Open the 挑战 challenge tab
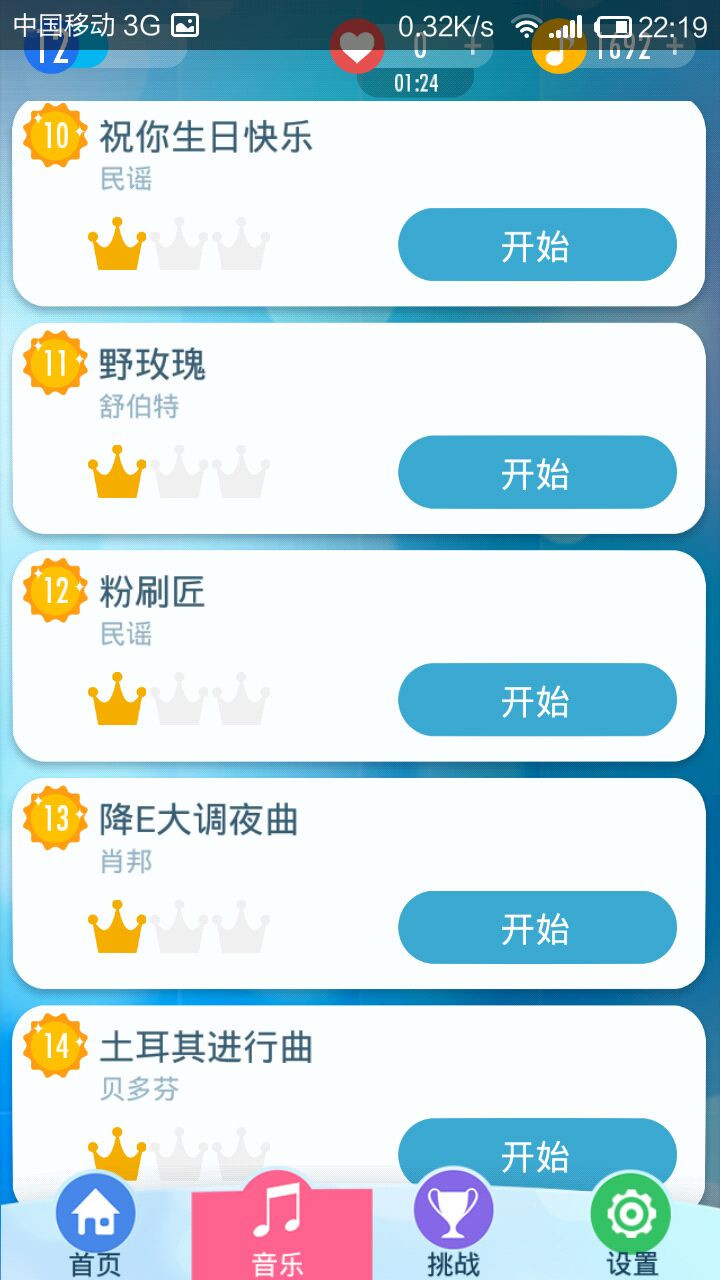This screenshot has width=720, height=1280. coord(453,1227)
